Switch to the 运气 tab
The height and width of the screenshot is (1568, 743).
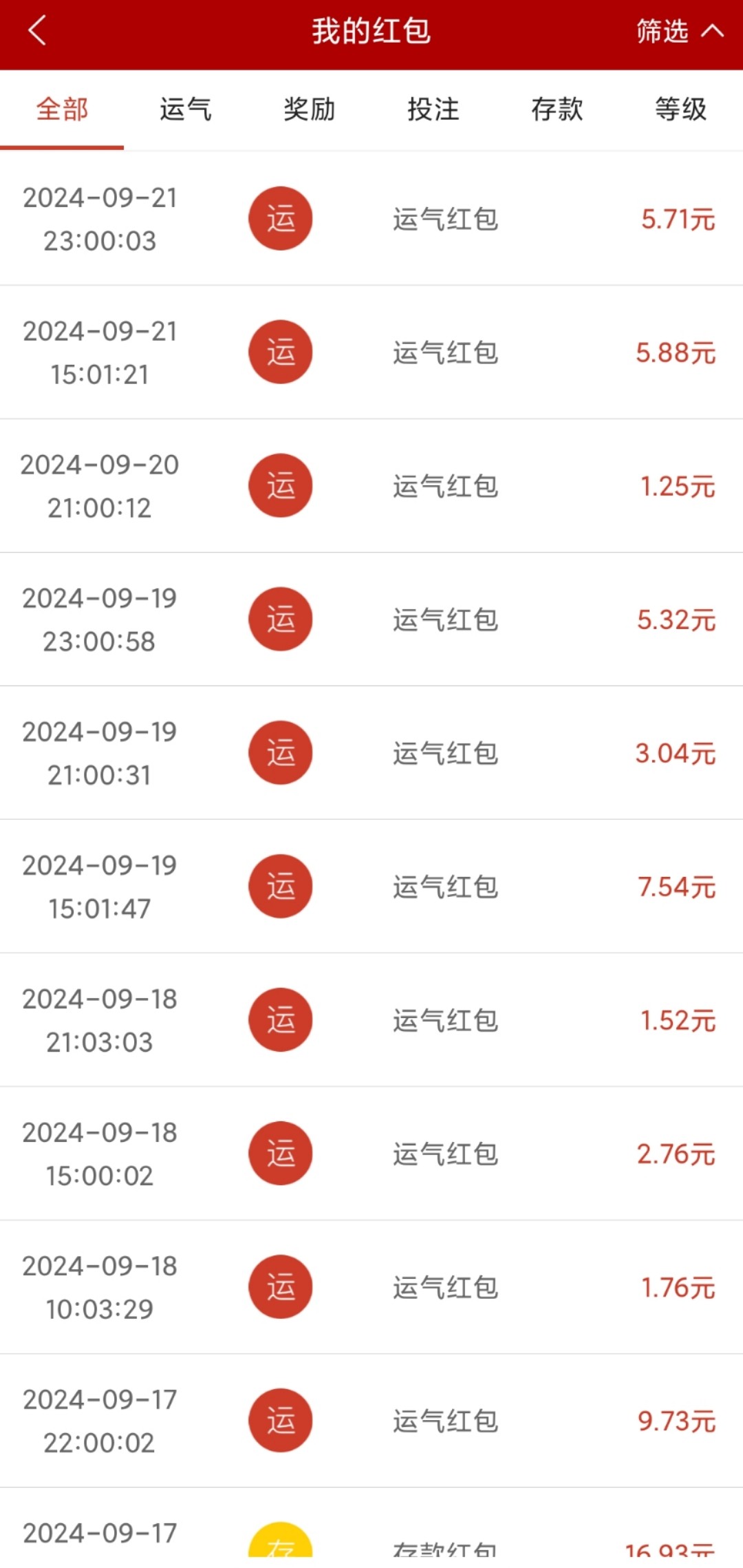tap(186, 109)
